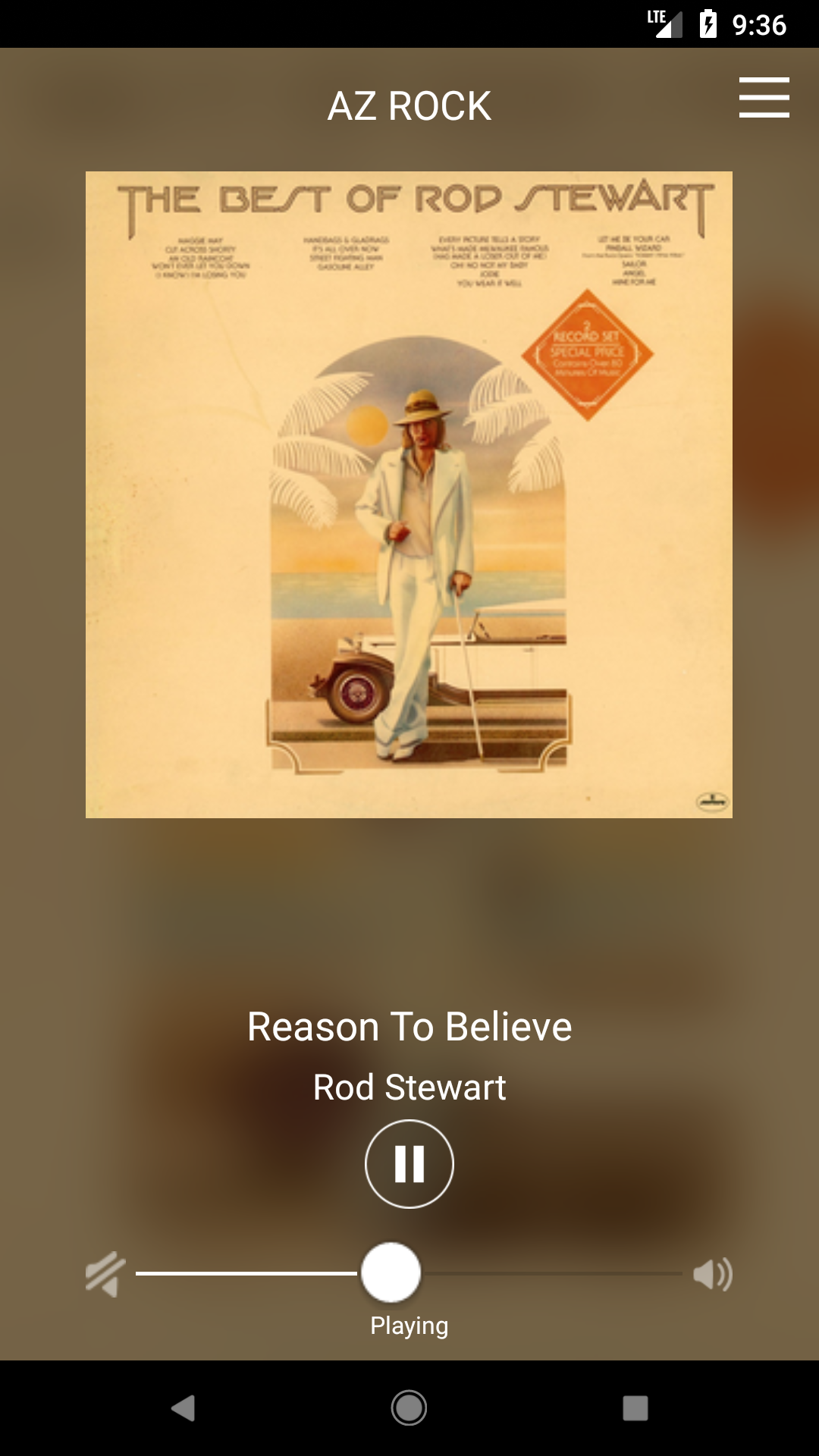
Task: Tap the volume slider knob
Action: (x=391, y=1272)
